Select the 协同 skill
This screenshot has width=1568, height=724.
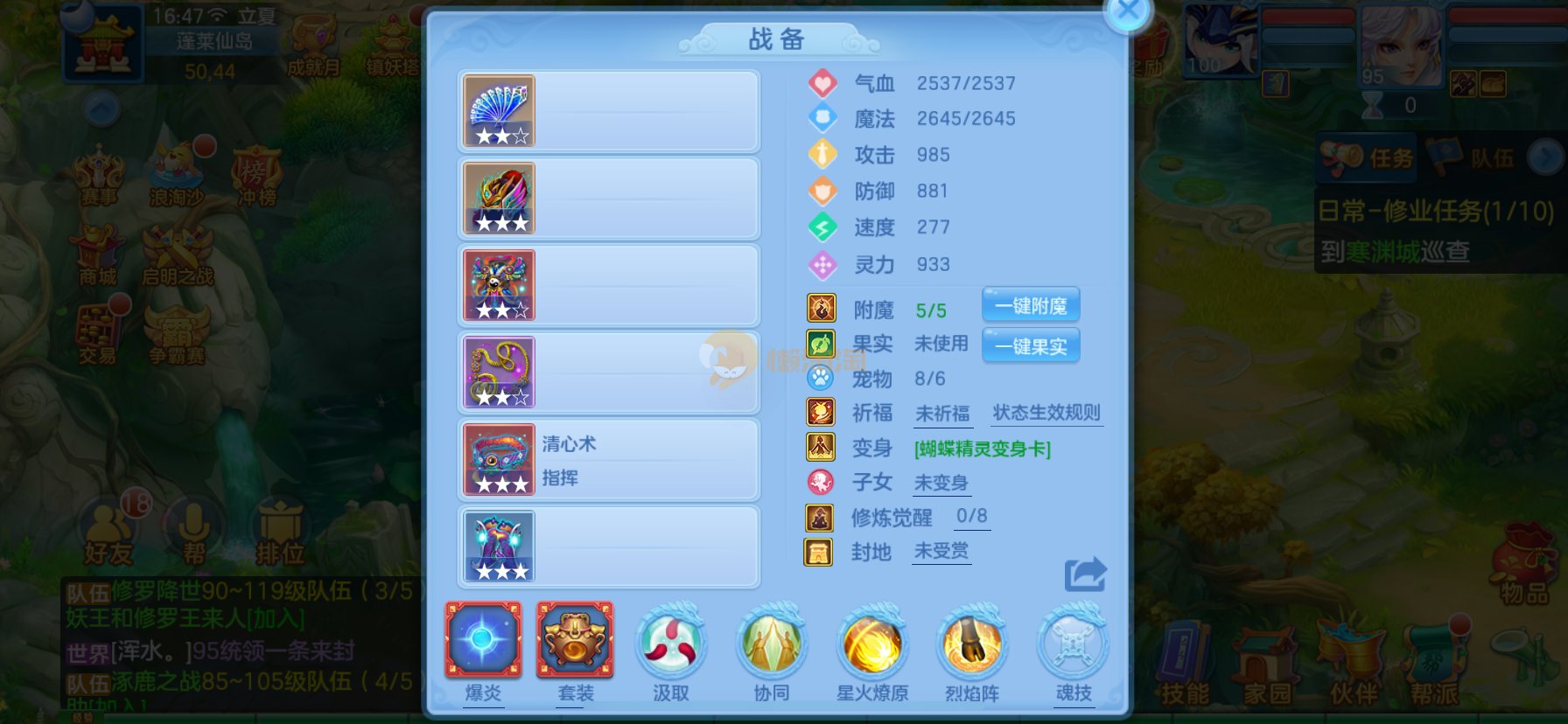coord(772,644)
